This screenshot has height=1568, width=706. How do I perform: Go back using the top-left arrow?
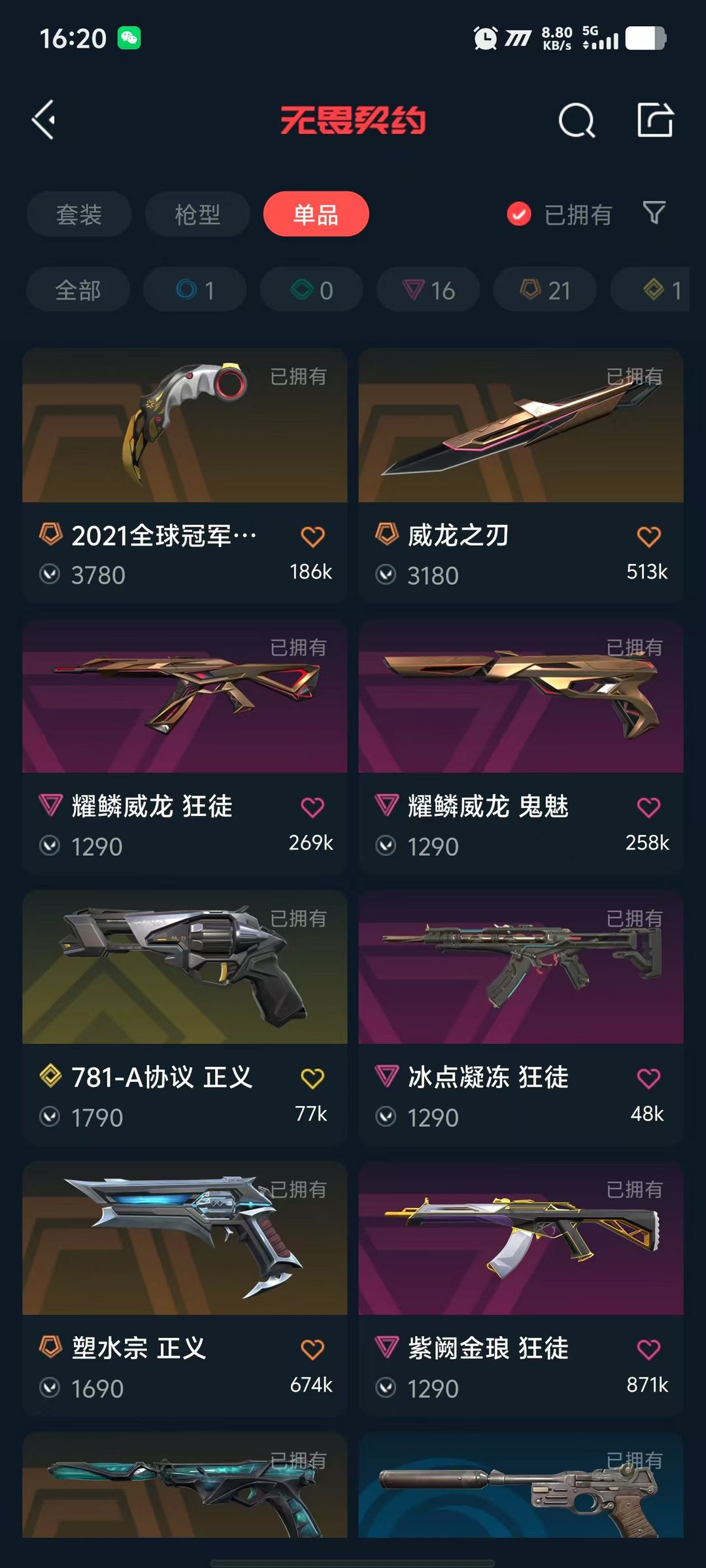point(44,120)
